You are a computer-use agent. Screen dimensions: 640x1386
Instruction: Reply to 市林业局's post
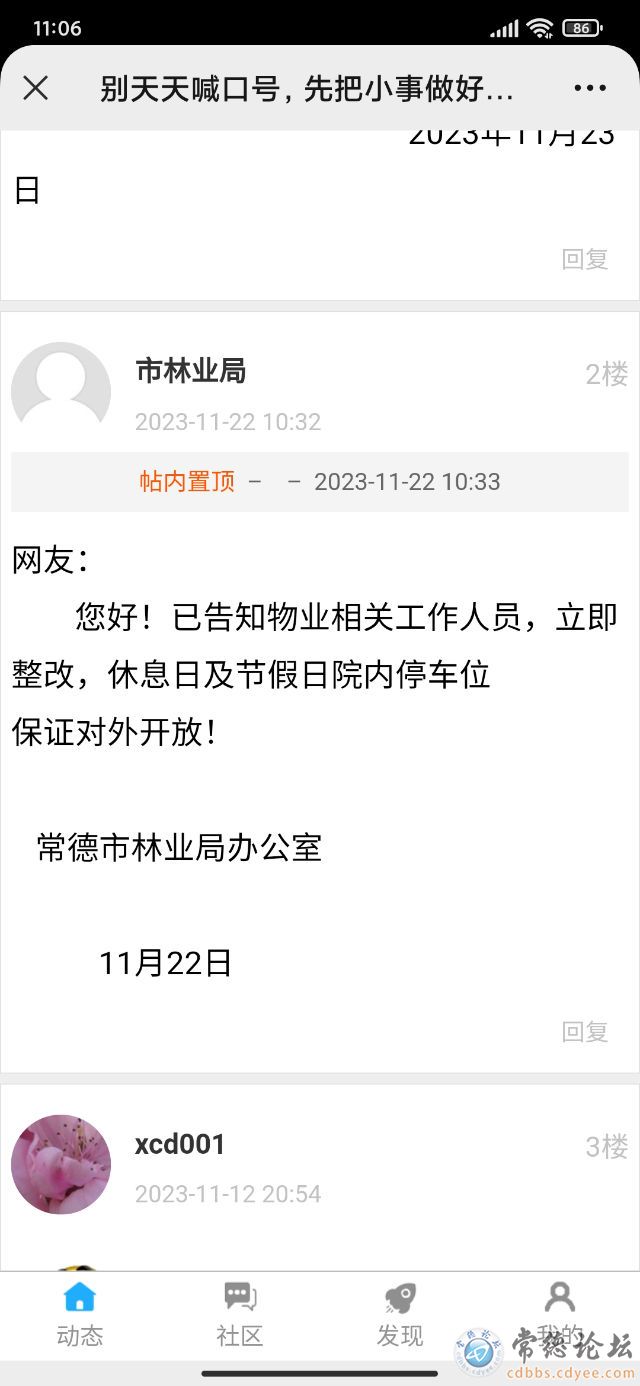coord(585,1031)
